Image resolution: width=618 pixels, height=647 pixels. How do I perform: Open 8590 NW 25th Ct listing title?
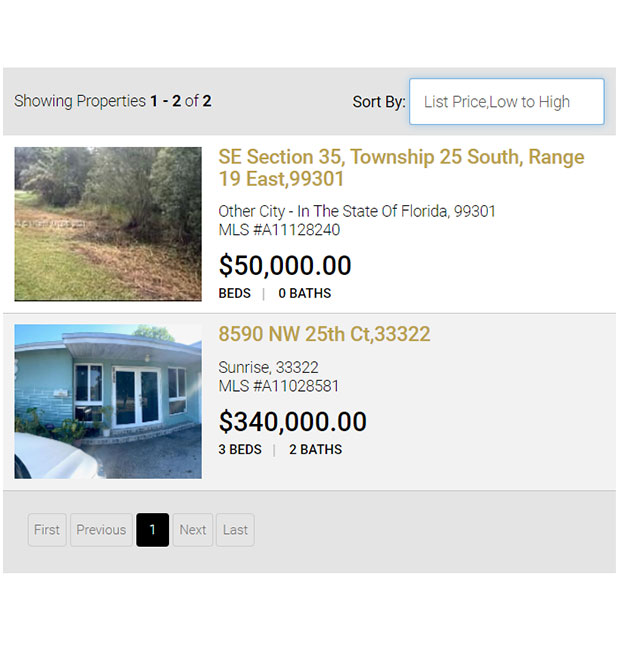tap(324, 334)
